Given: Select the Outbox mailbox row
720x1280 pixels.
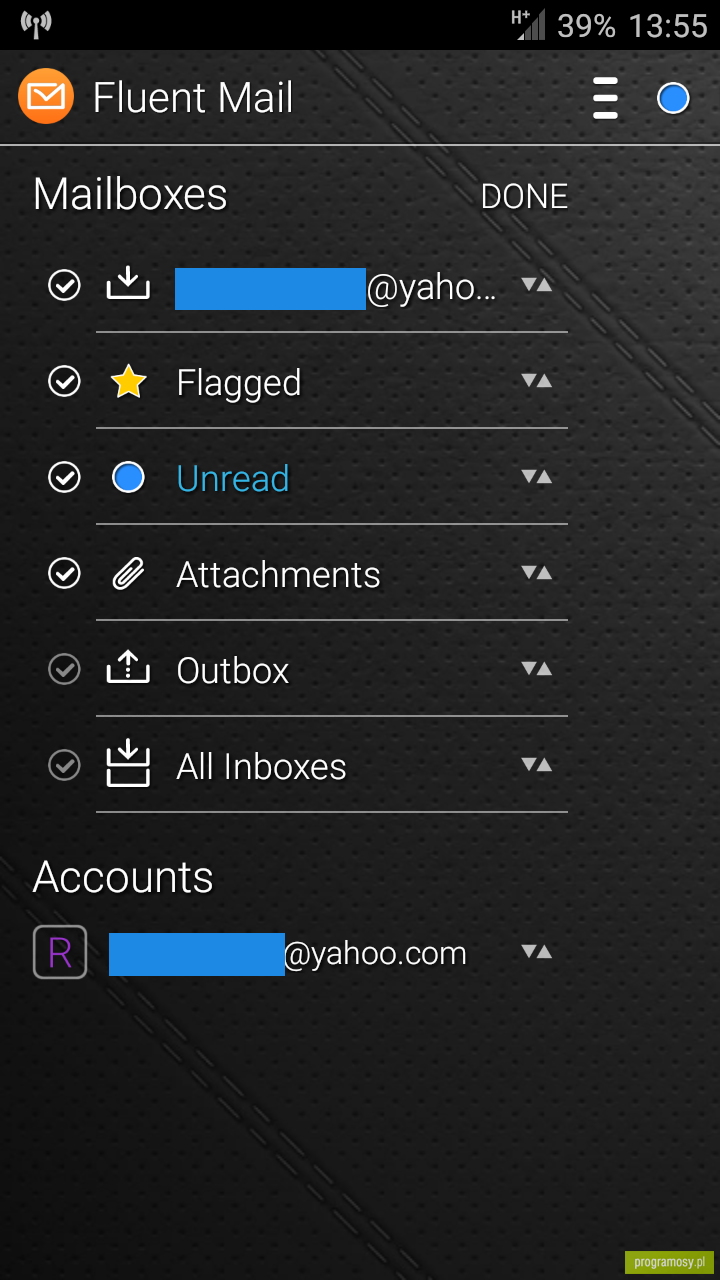Looking at the screenshot, I should click(x=332, y=669).
